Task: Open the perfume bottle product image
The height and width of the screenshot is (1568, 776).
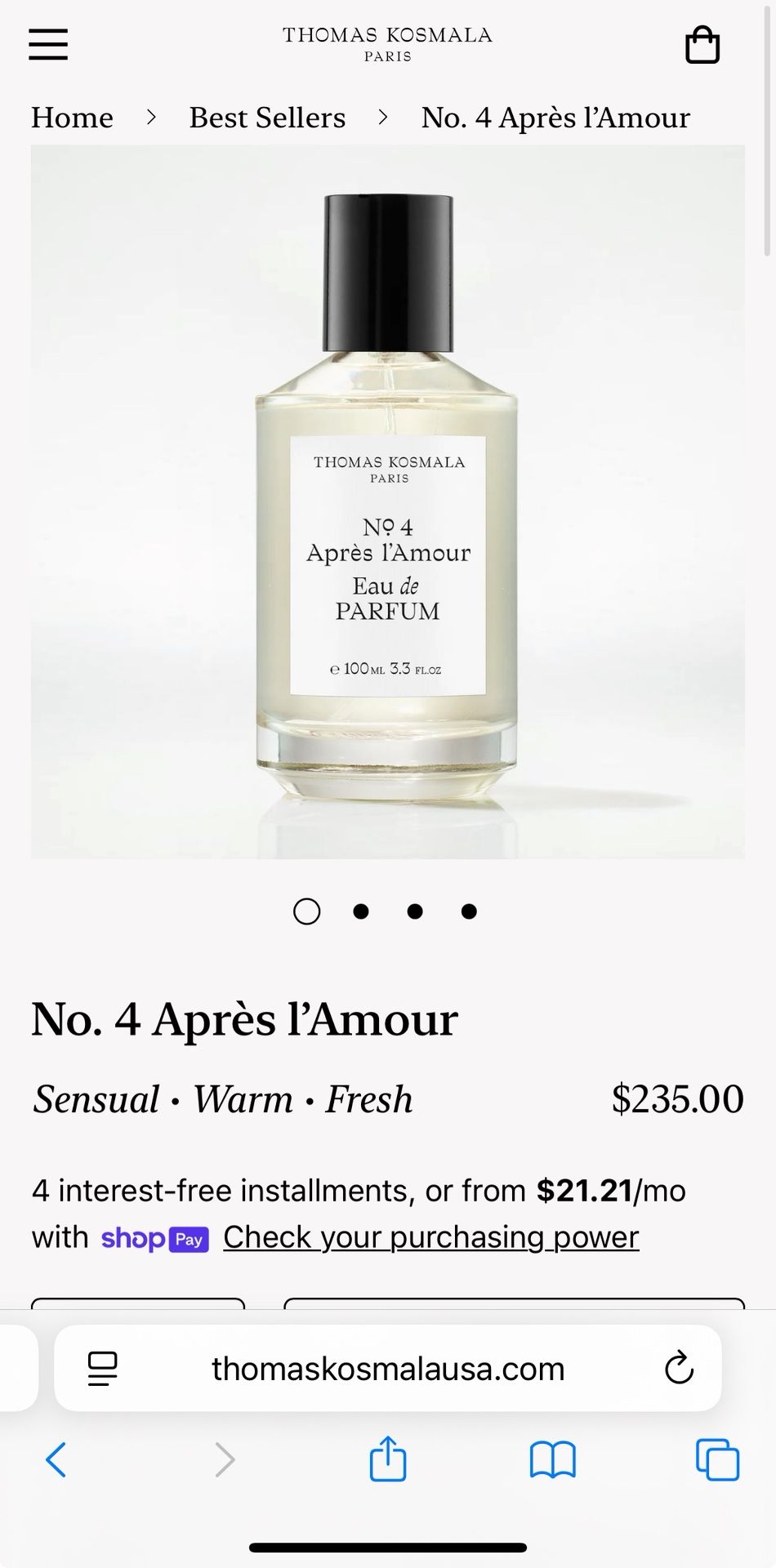Action: [x=388, y=501]
